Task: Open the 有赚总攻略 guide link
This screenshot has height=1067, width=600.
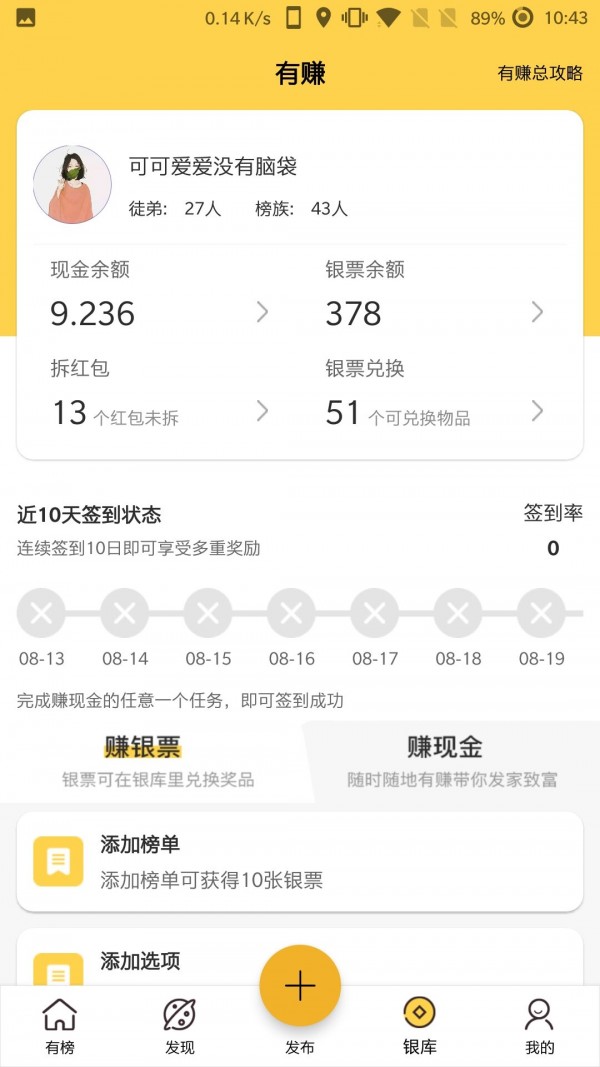Action: pos(540,73)
